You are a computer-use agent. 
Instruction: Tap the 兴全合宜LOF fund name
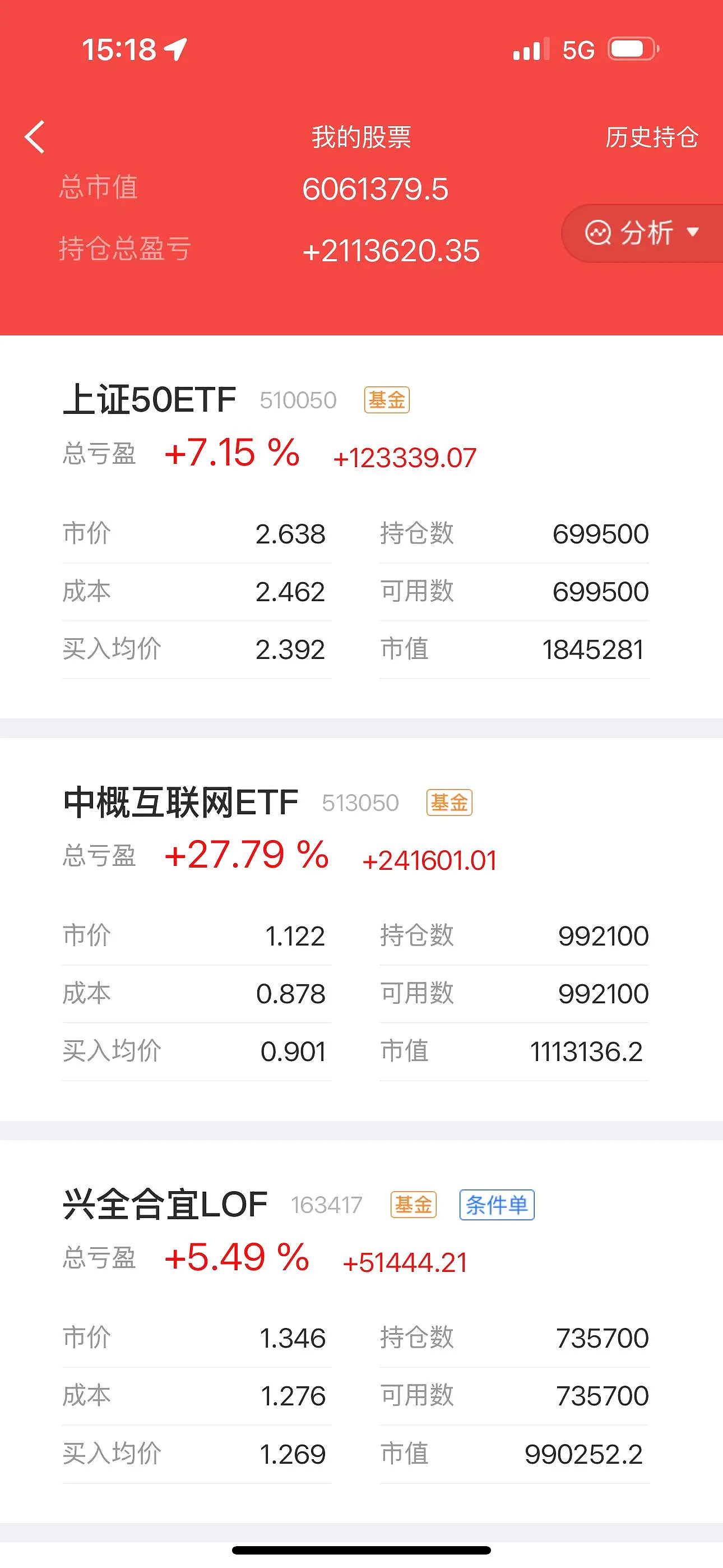(165, 1204)
